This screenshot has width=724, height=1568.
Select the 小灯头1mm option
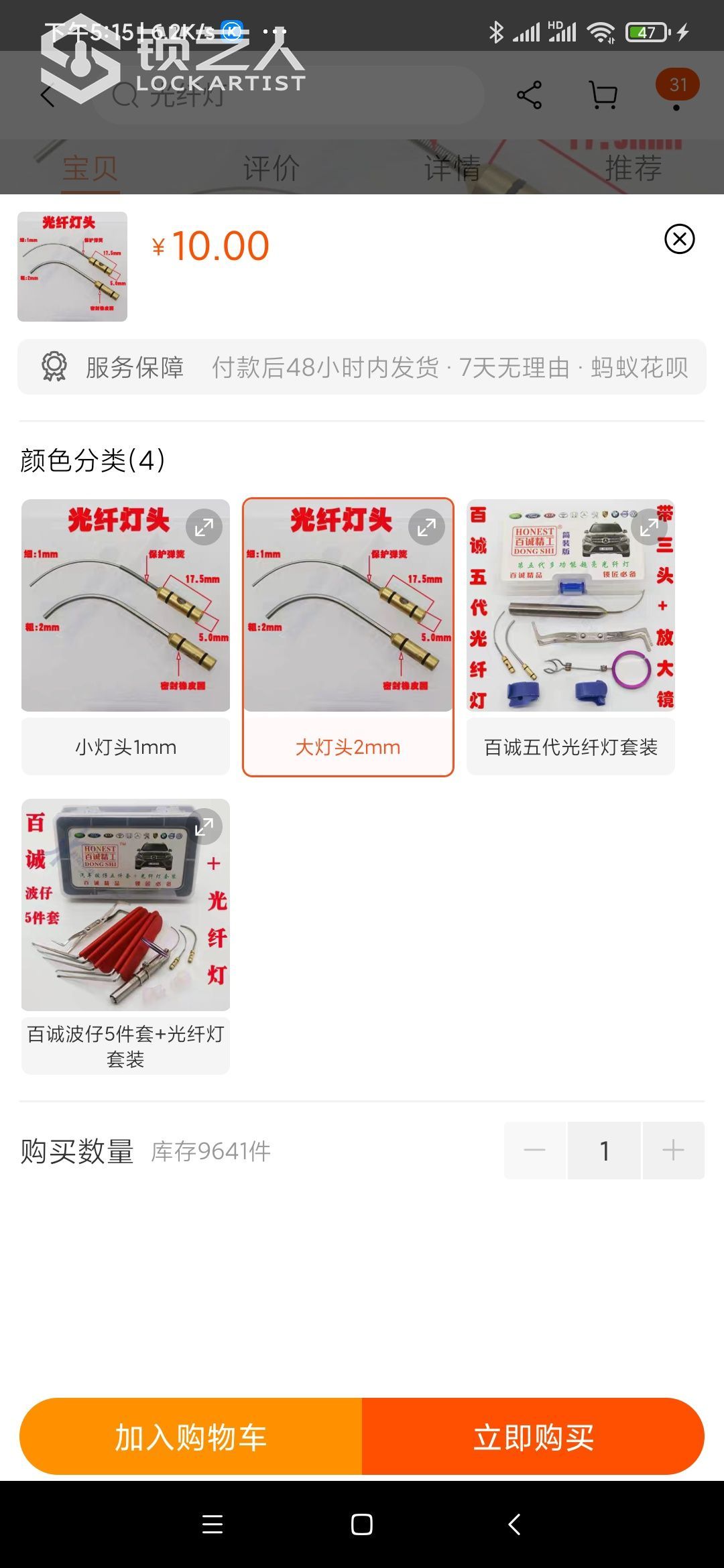pos(125,746)
